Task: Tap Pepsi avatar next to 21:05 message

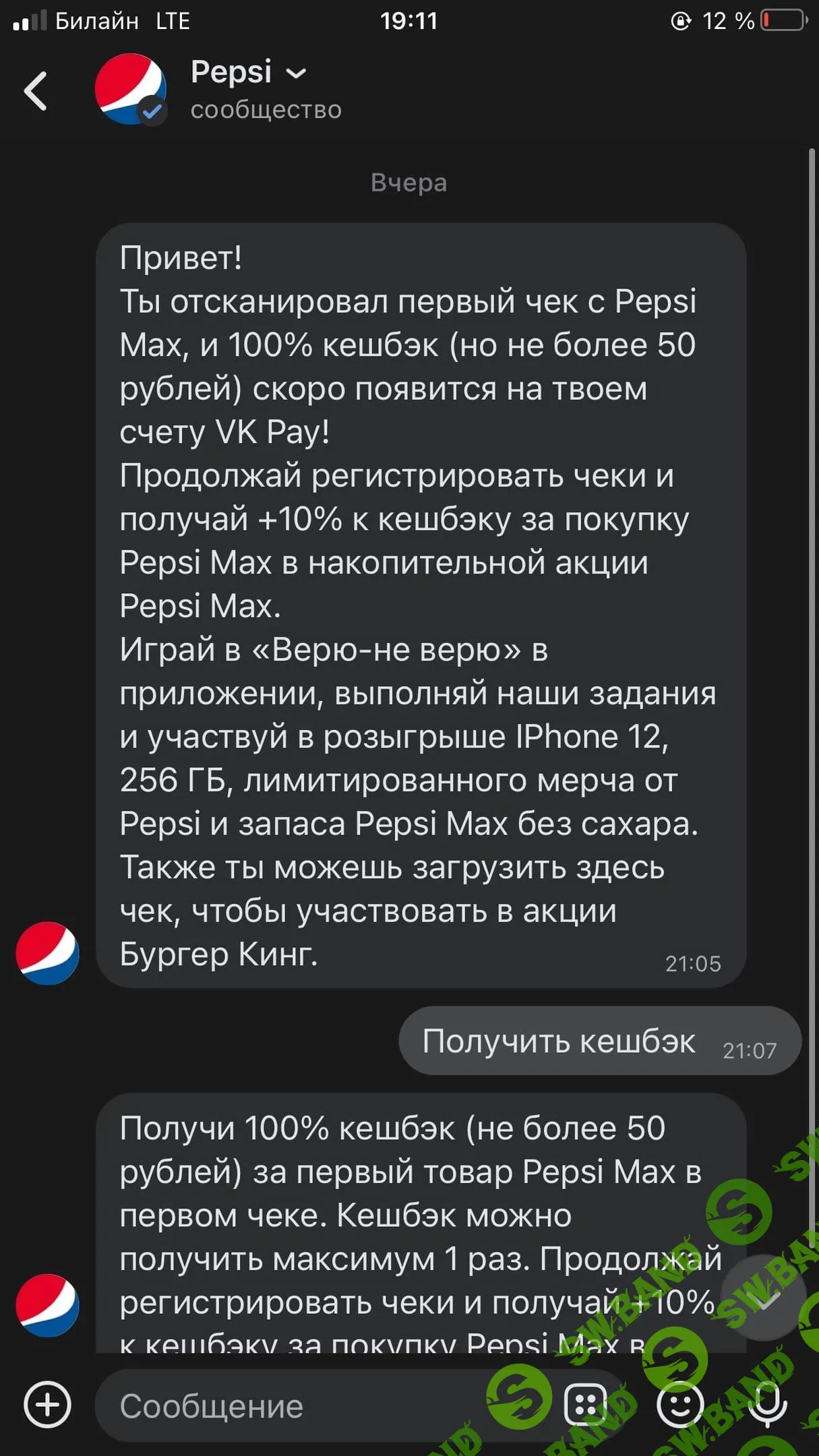Action: [x=47, y=953]
